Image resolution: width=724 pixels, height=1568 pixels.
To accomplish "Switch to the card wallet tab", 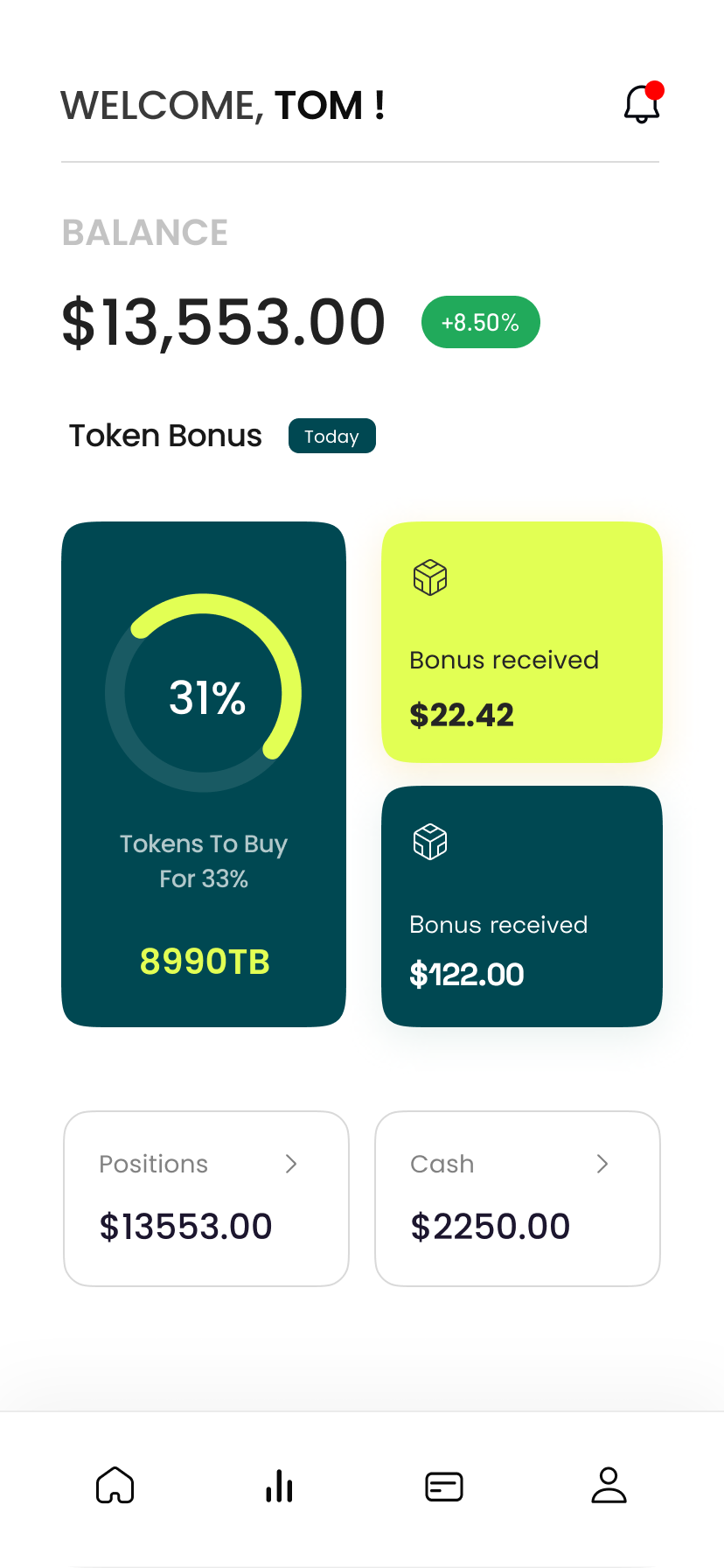I will tap(443, 1486).
